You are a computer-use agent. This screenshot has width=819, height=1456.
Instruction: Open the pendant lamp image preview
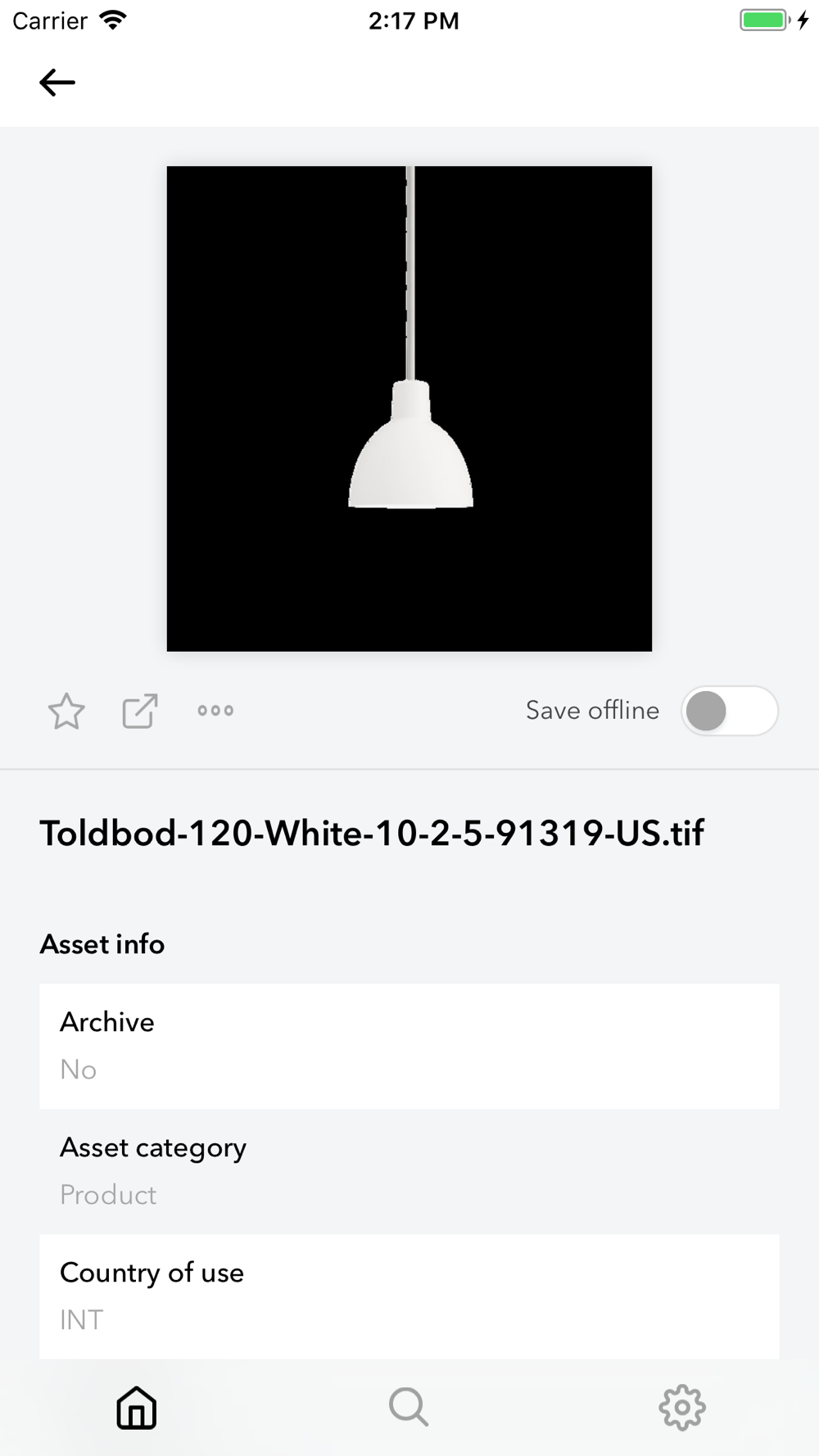(409, 409)
